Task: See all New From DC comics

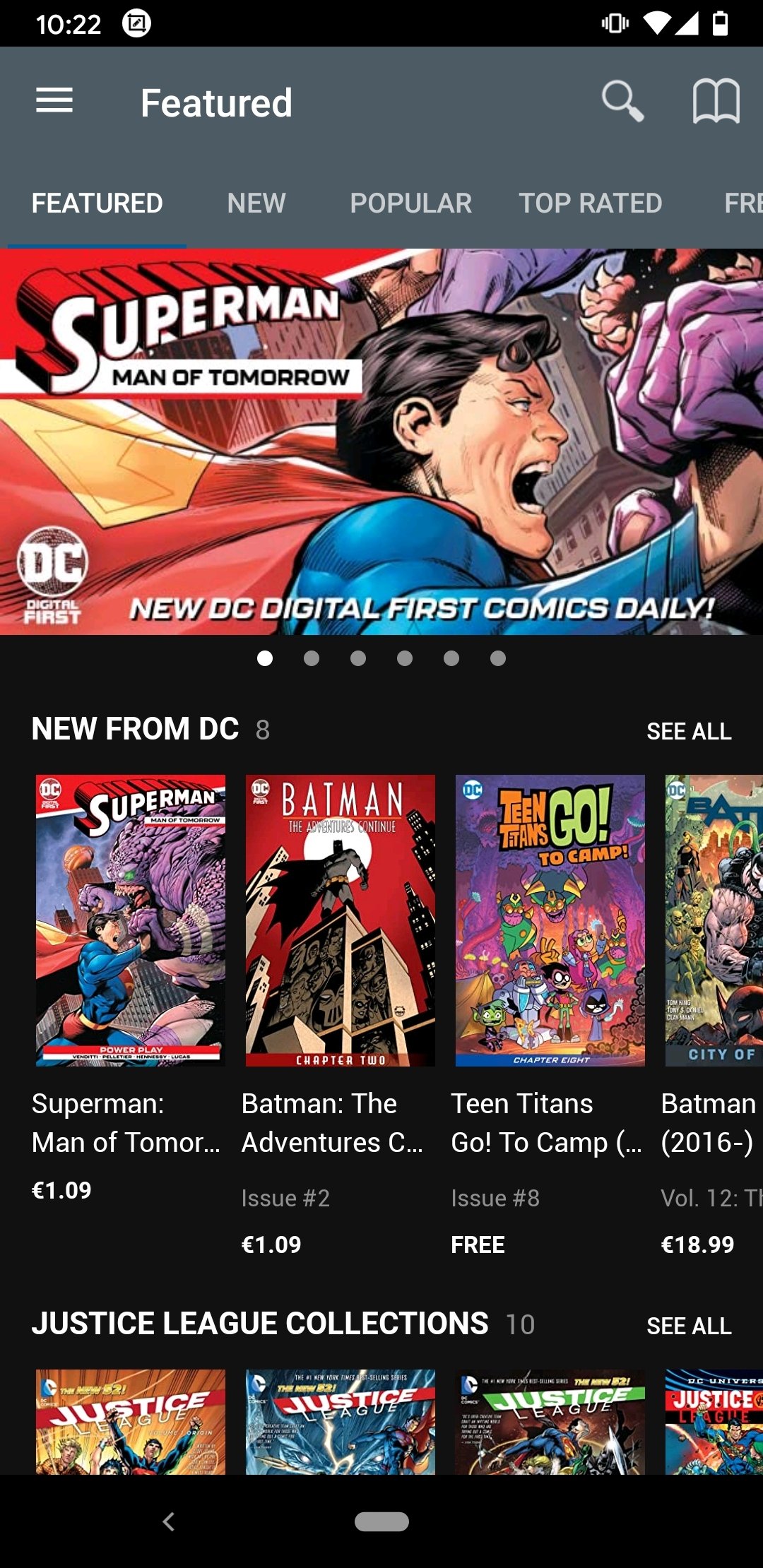Action: [x=689, y=731]
